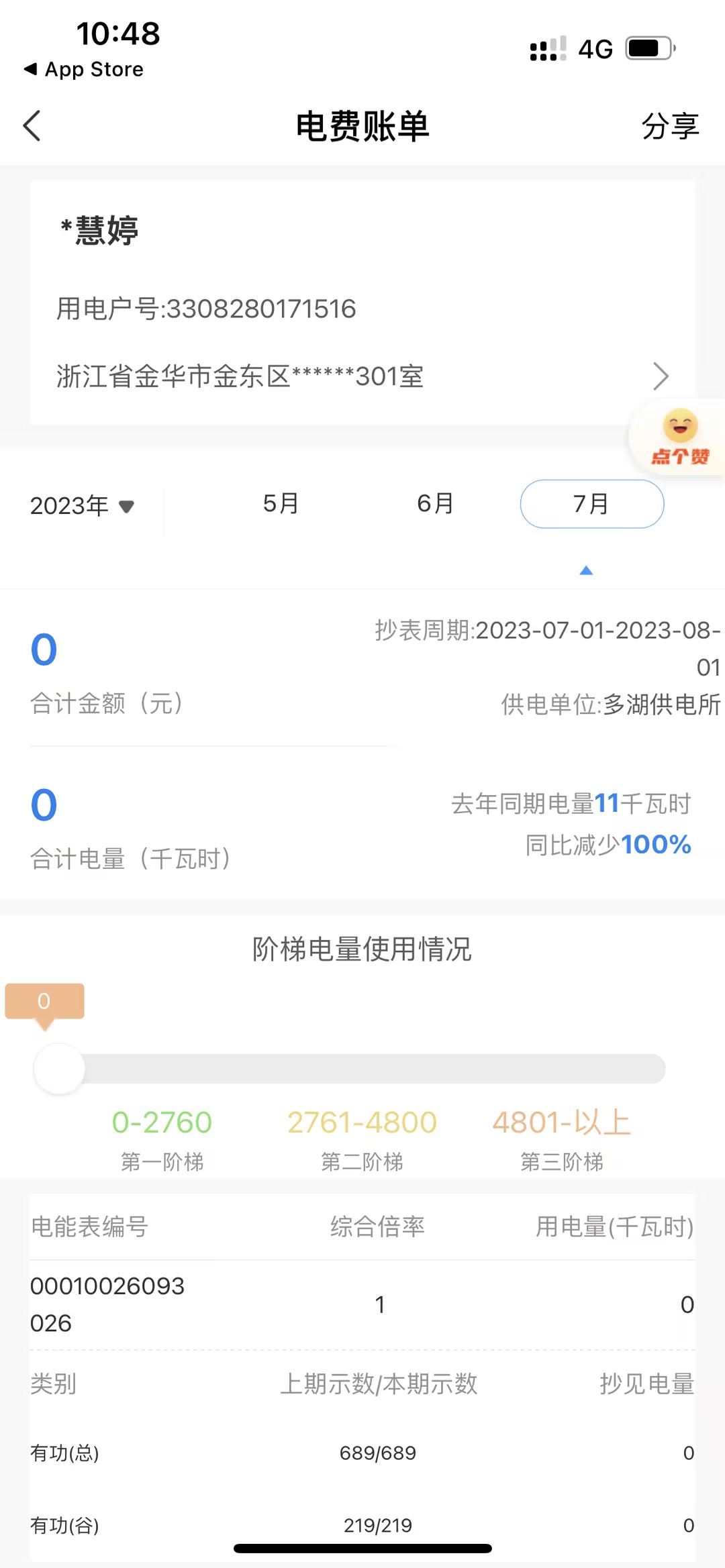Tap the 点个赞 floating button
The height and width of the screenshot is (1568, 725).
click(679, 437)
